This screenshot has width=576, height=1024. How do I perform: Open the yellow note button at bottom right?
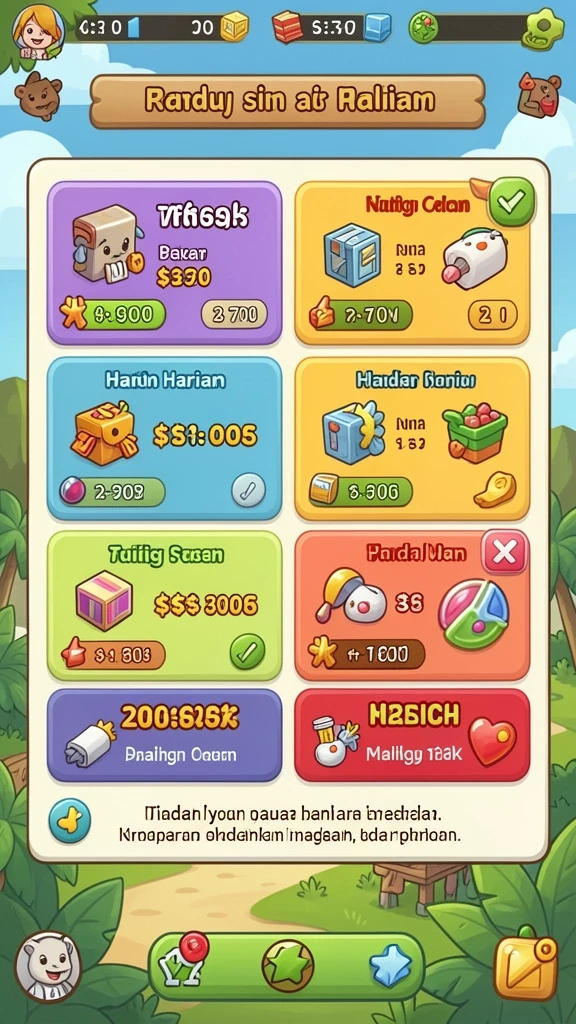click(x=526, y=967)
